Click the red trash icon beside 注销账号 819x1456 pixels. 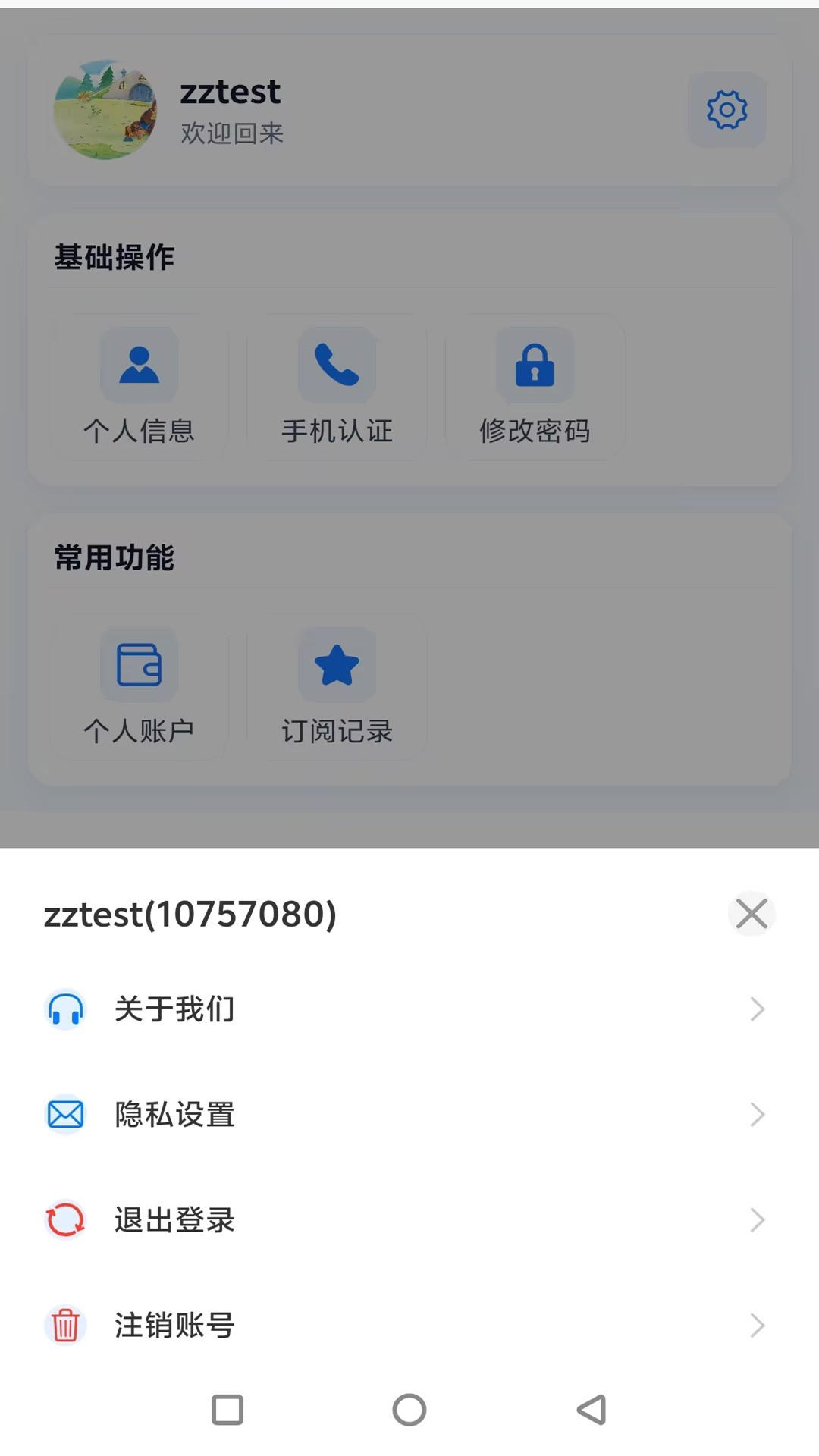point(66,1326)
